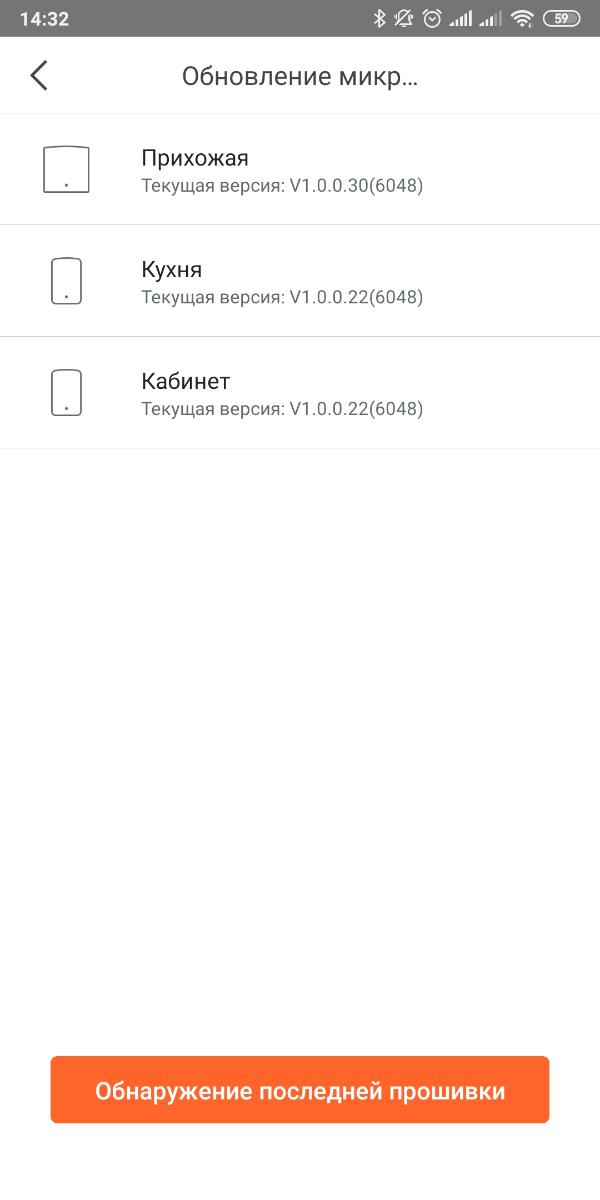Go back using the top-left arrow

[x=39, y=76]
